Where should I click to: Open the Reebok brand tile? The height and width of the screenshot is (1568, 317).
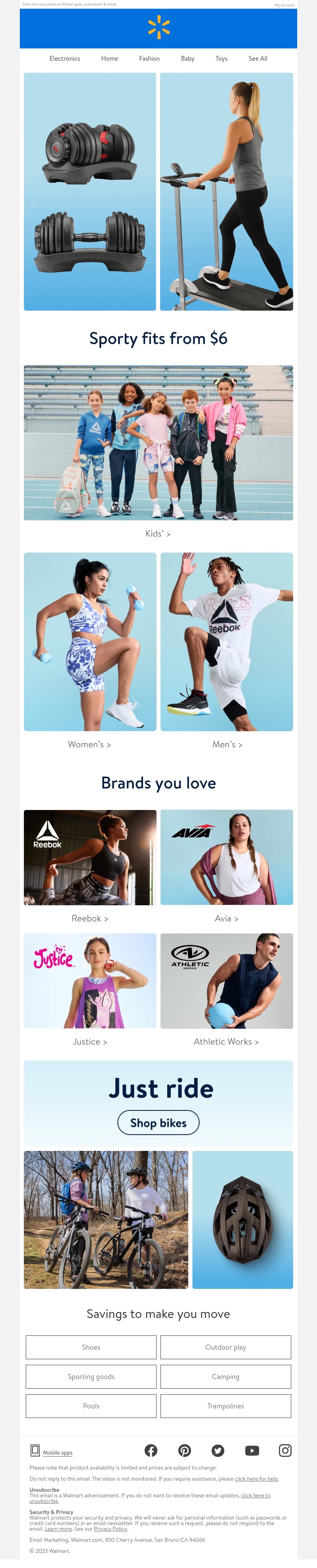90,857
